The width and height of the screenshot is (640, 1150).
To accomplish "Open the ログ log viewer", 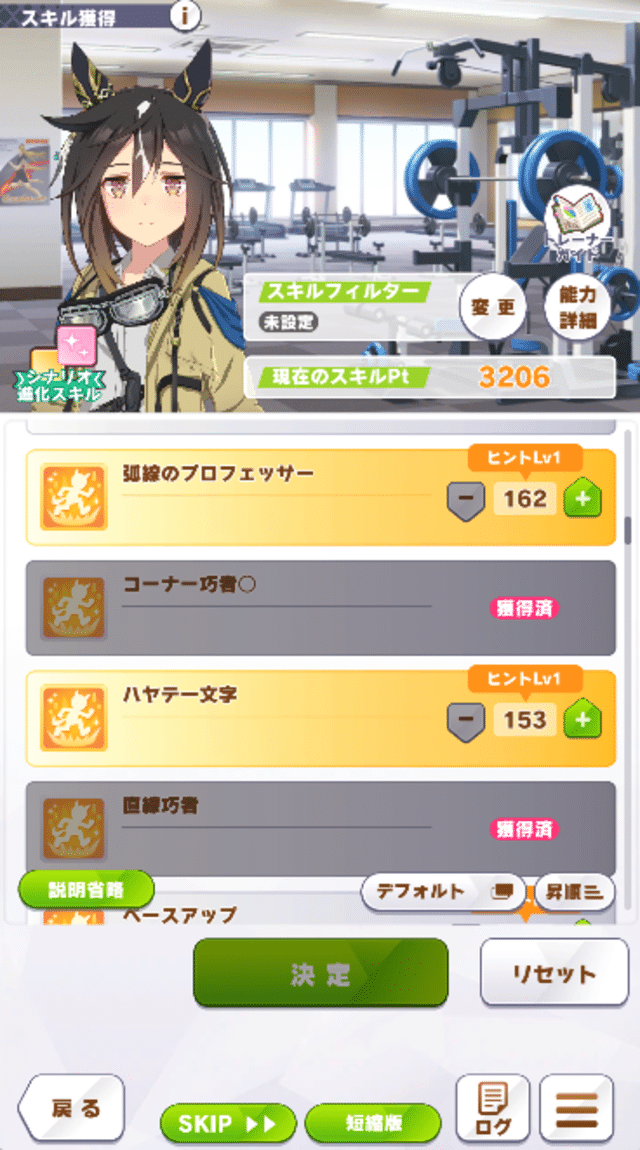I will 492,1108.
